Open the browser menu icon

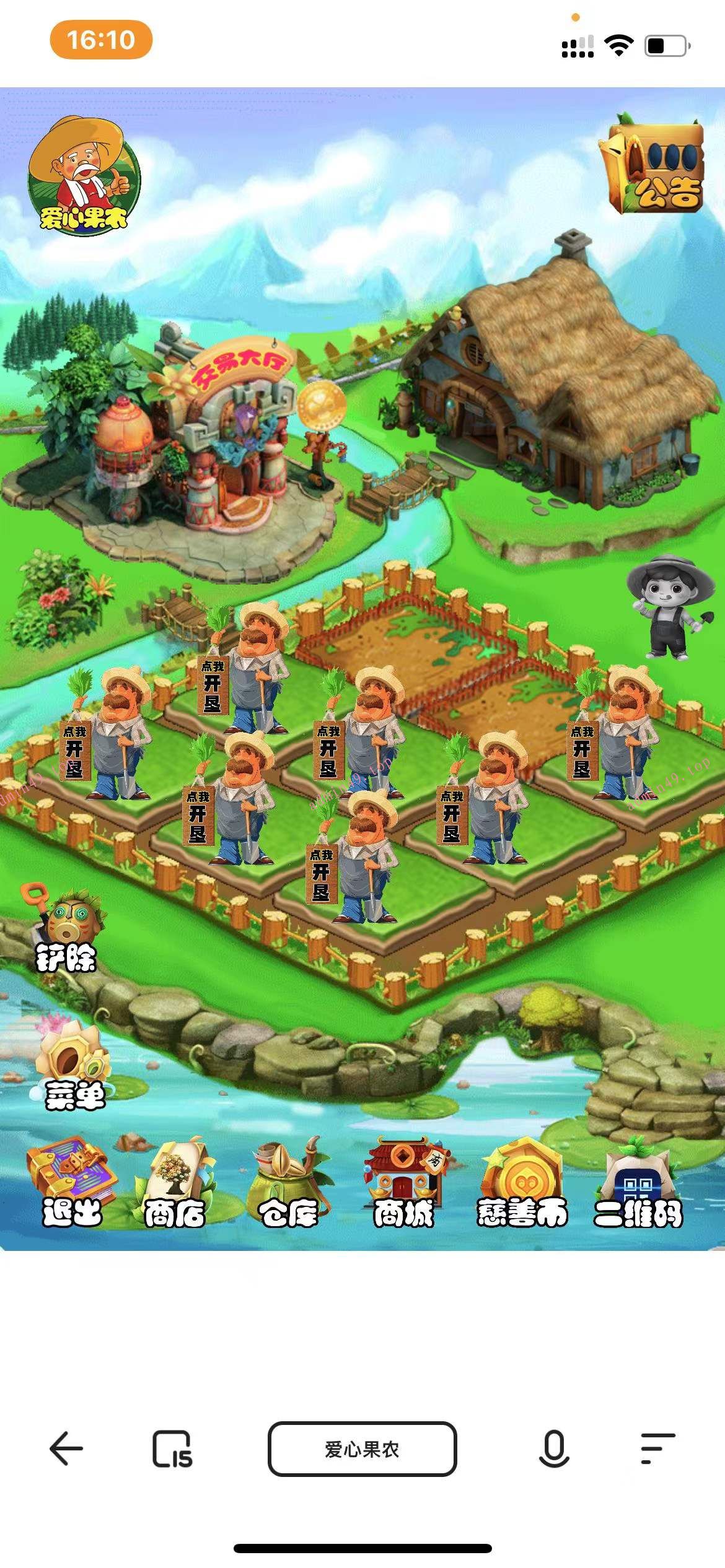657,1449
